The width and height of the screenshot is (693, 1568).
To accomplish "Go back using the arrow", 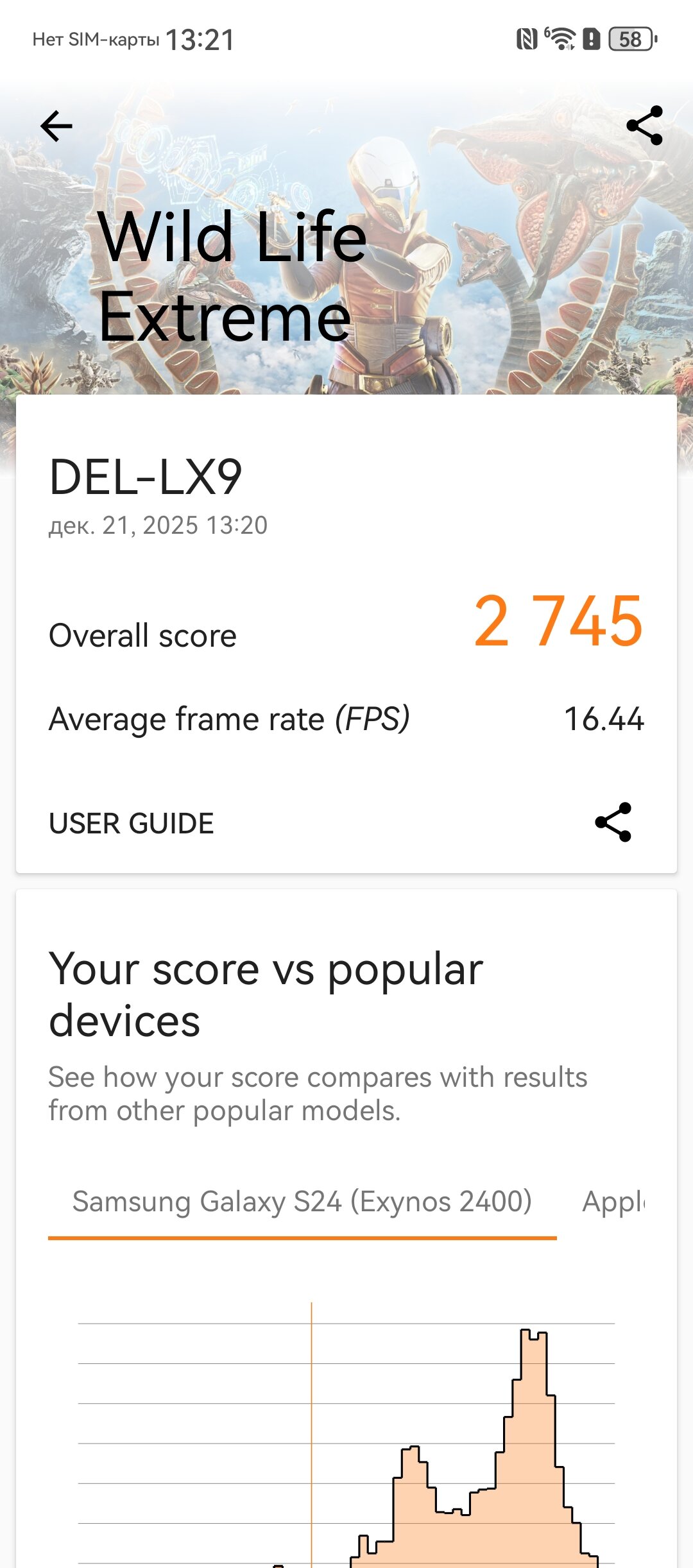I will pyautogui.click(x=56, y=126).
